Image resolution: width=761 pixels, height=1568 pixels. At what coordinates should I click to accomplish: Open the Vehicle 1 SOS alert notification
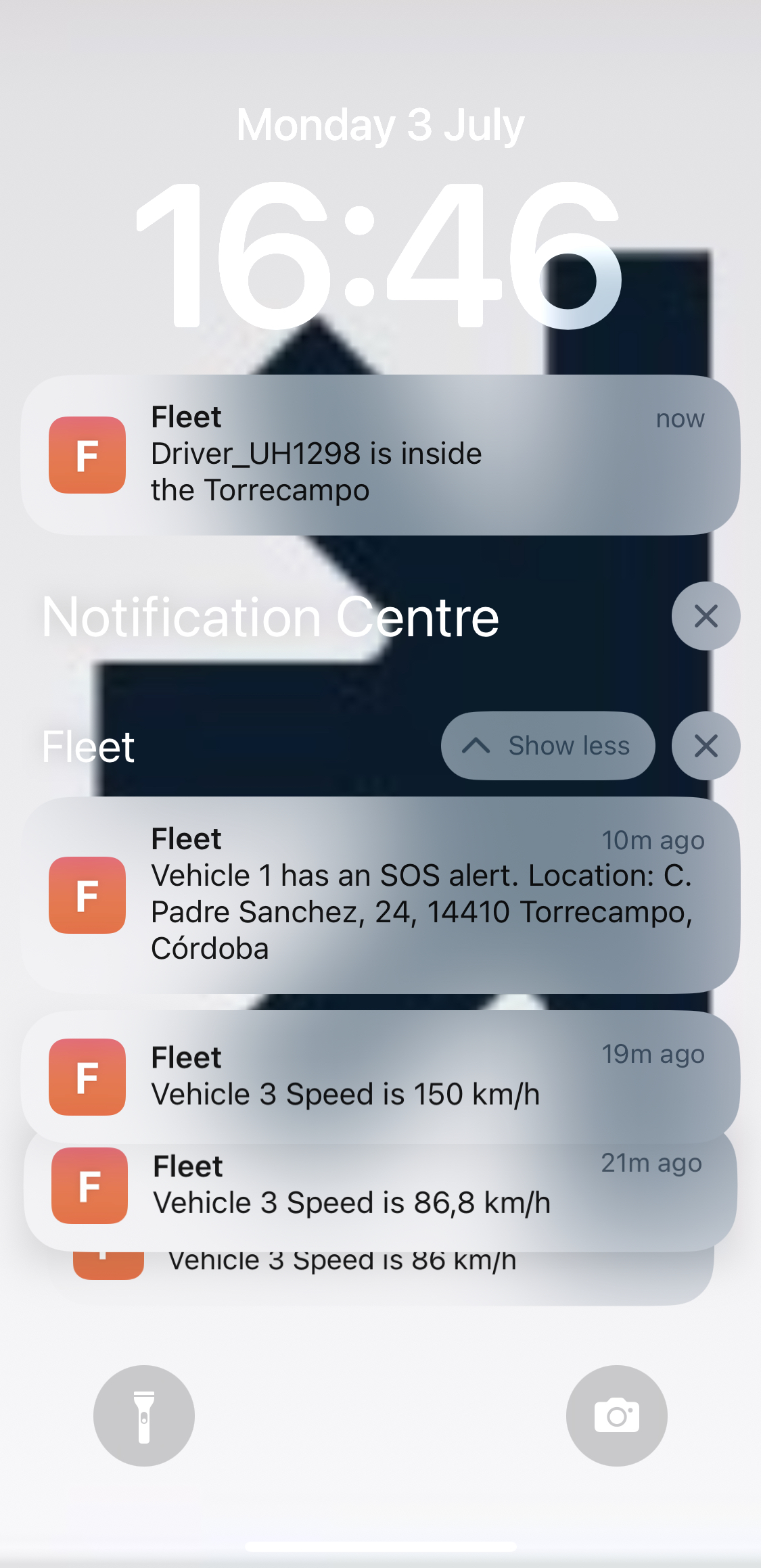(380, 895)
